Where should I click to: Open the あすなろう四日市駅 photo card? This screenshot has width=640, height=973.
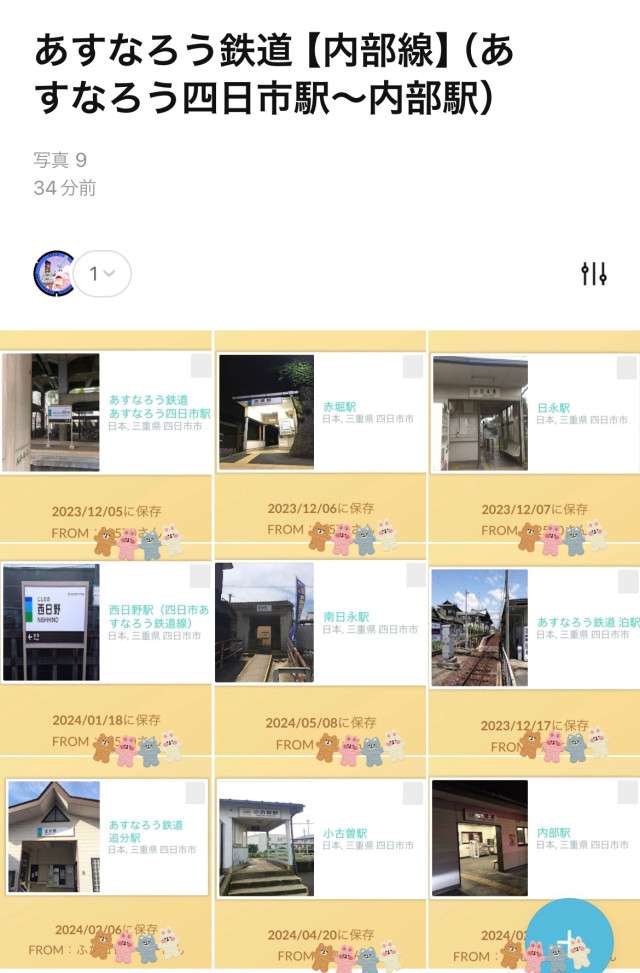click(x=106, y=412)
